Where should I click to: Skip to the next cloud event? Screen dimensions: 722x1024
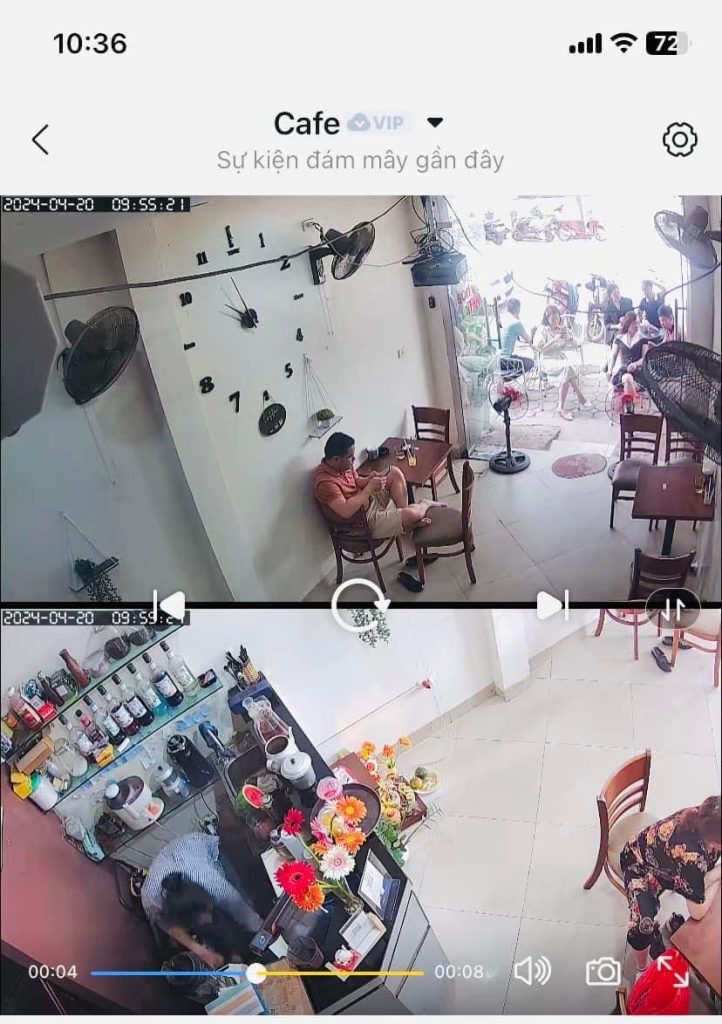552,605
